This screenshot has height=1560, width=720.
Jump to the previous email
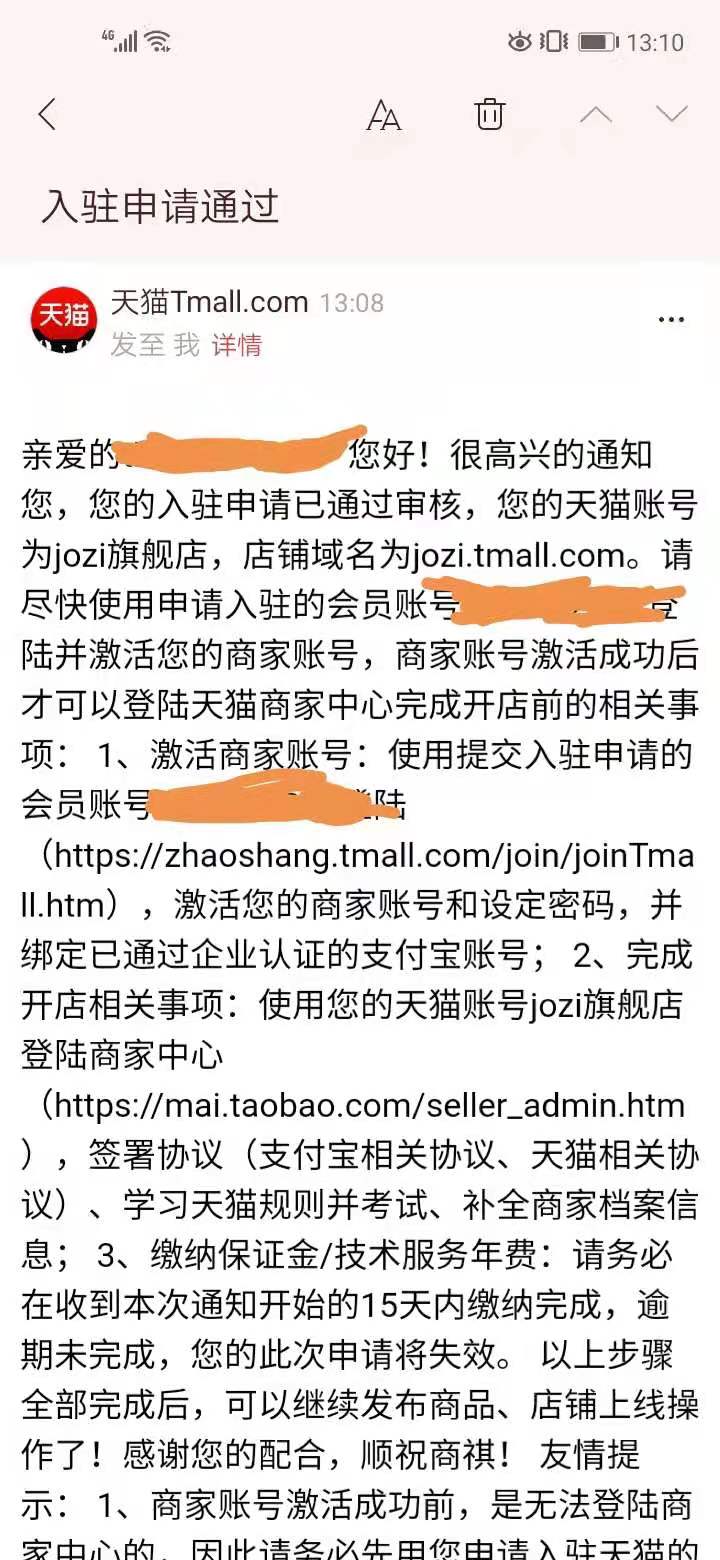[596, 114]
